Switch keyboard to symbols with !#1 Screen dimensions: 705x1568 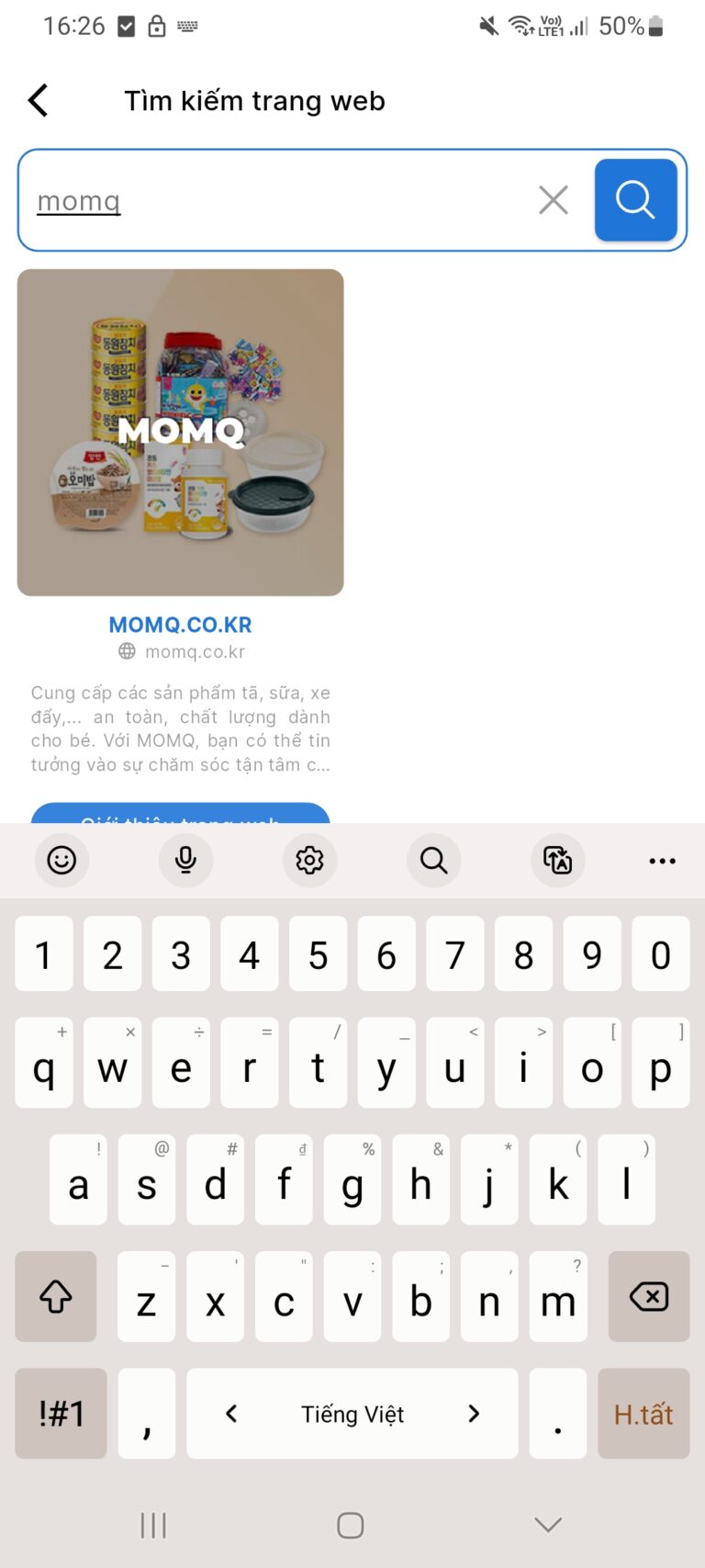pyautogui.click(x=62, y=1414)
